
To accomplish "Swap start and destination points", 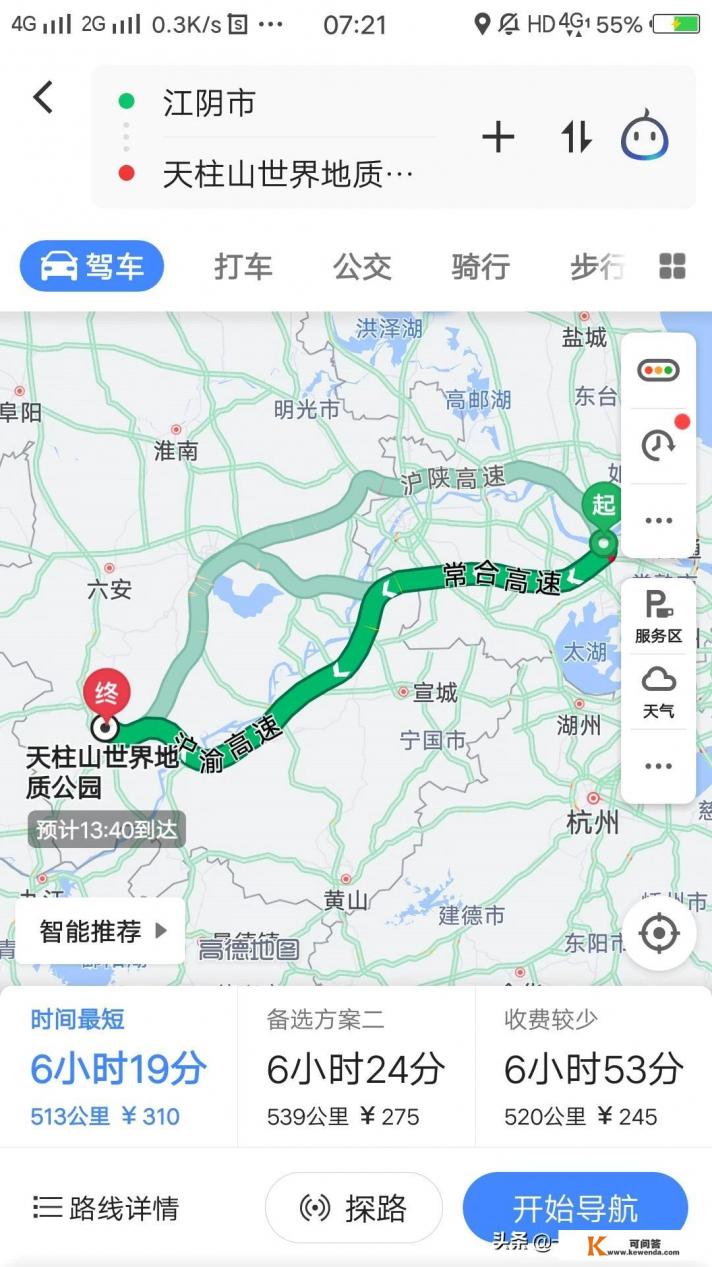I will [576, 137].
